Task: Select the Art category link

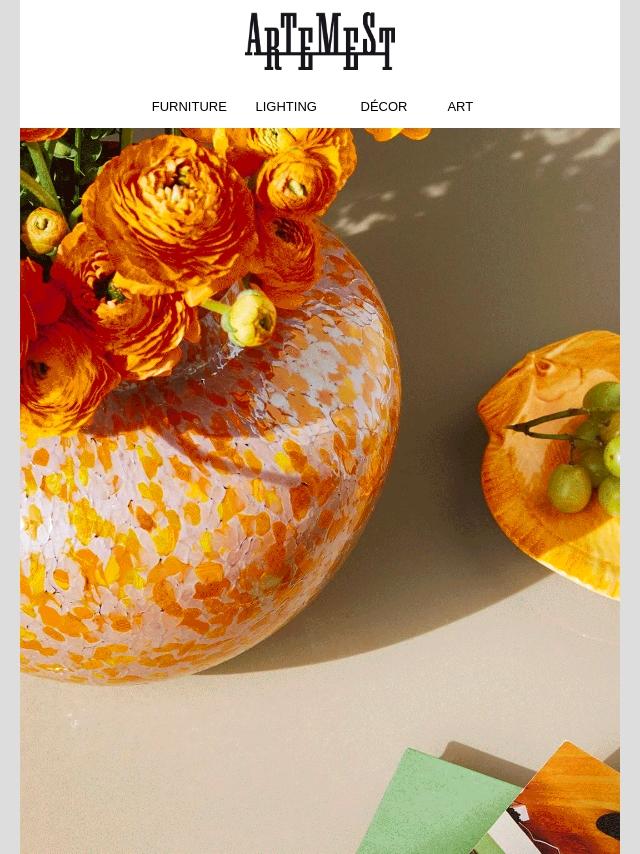Action: (x=460, y=107)
